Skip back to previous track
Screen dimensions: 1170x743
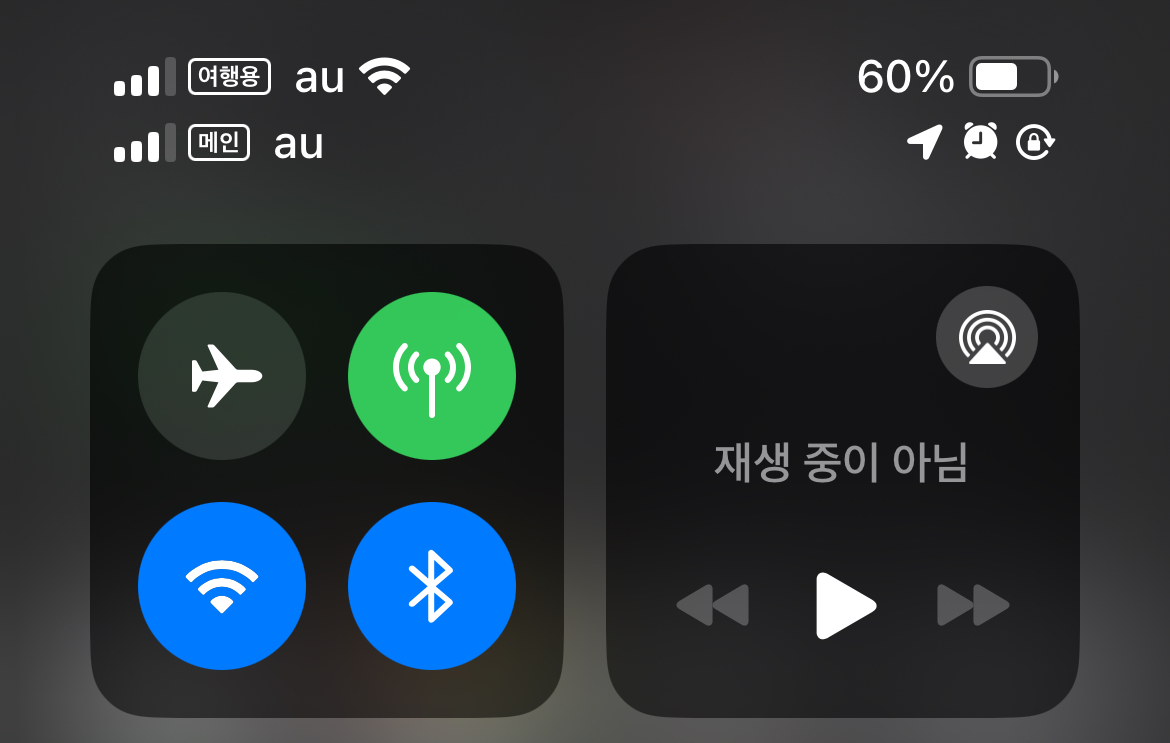[713, 605]
